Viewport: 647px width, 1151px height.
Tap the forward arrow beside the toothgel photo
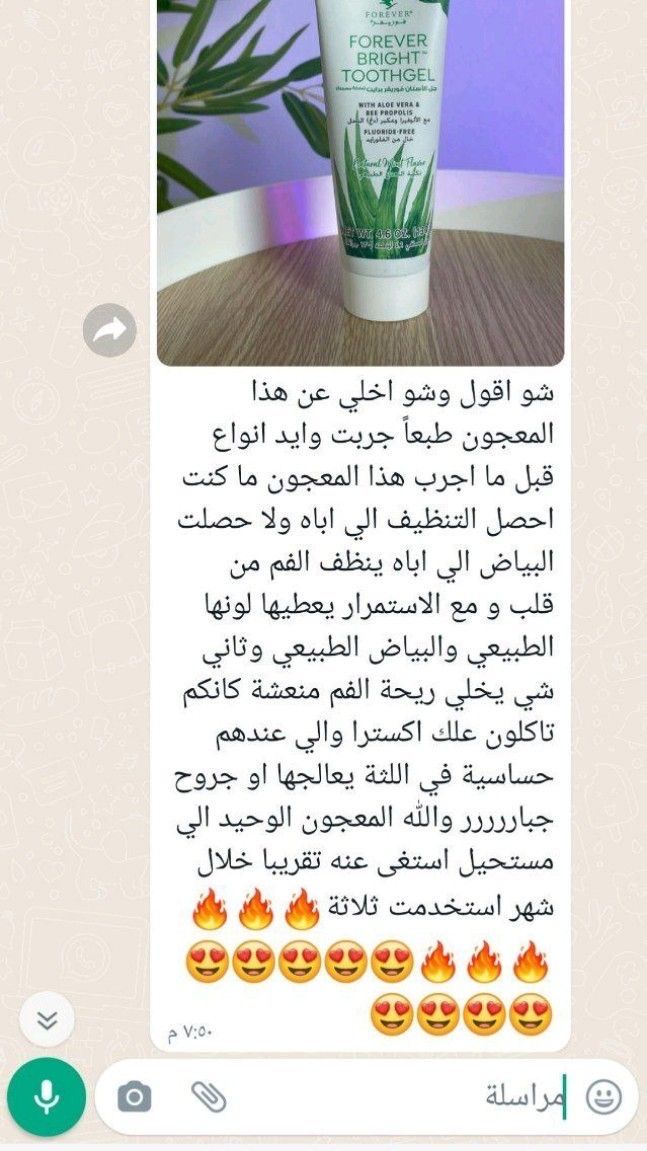[109, 331]
